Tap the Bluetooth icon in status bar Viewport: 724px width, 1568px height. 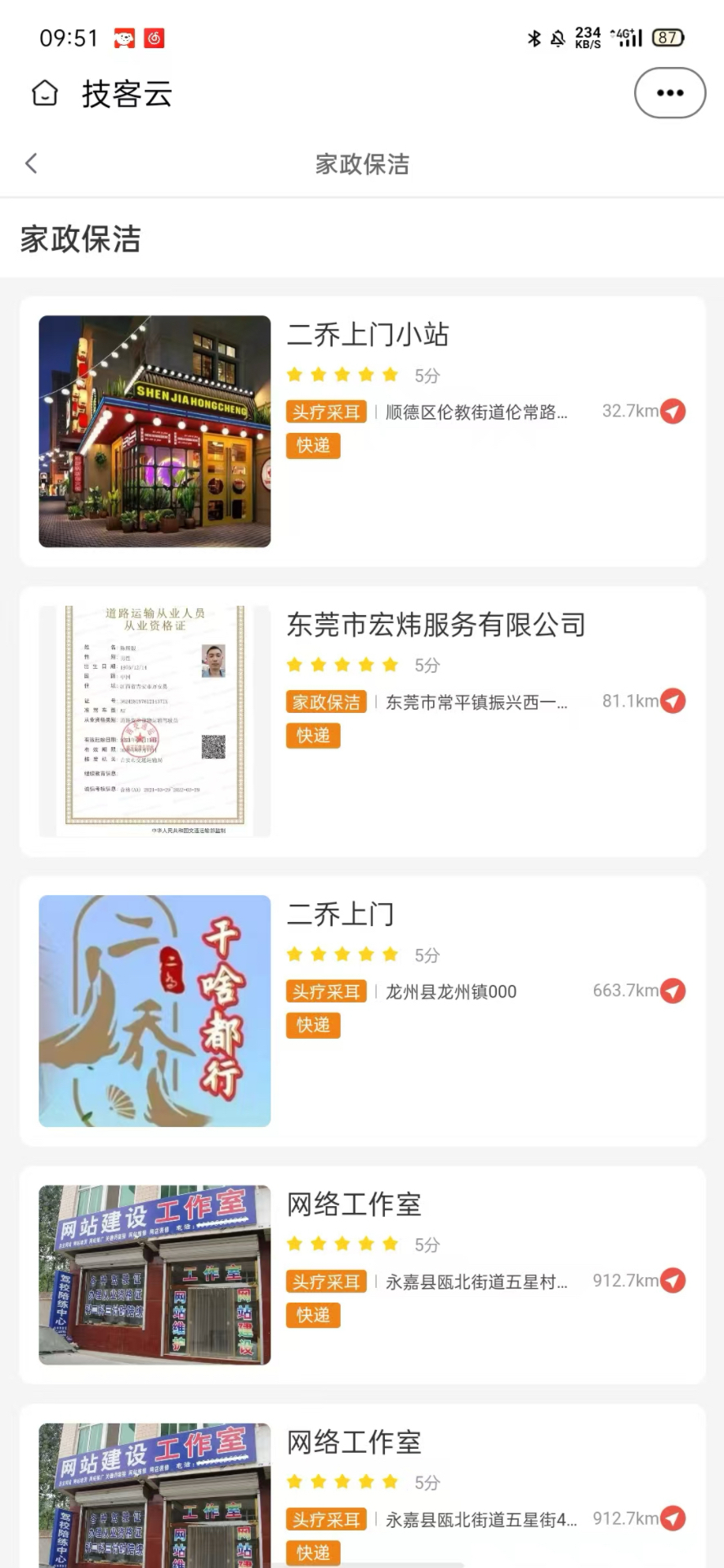(534, 37)
